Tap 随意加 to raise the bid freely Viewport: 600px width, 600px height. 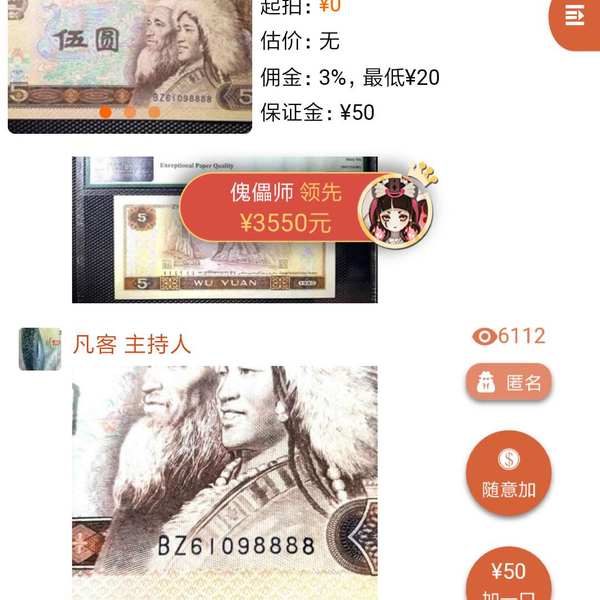(x=508, y=473)
